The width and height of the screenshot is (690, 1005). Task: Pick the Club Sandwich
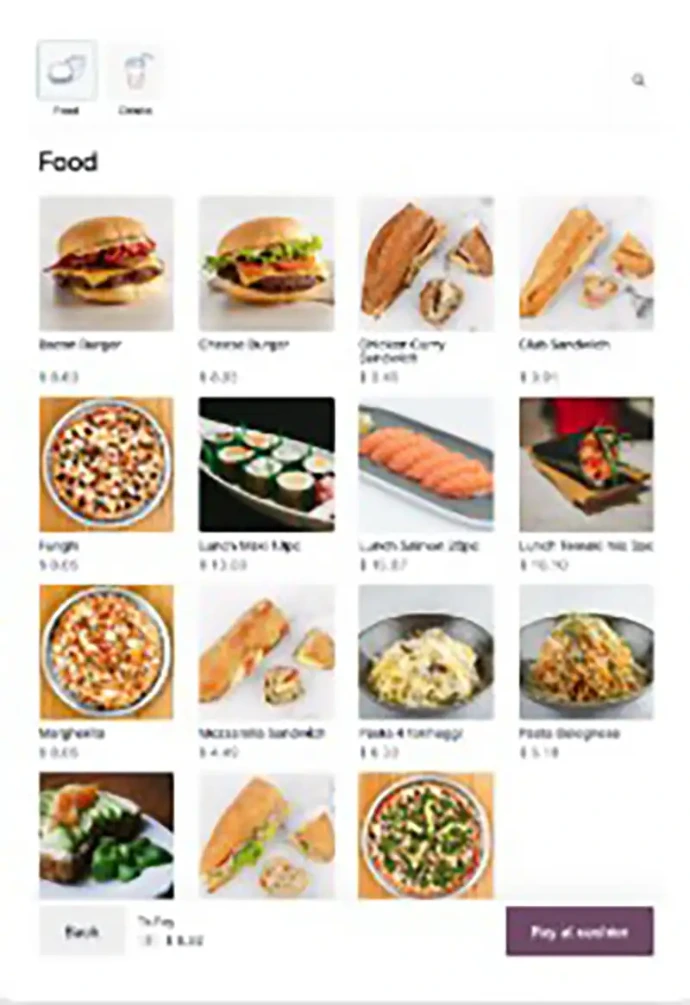(x=586, y=264)
